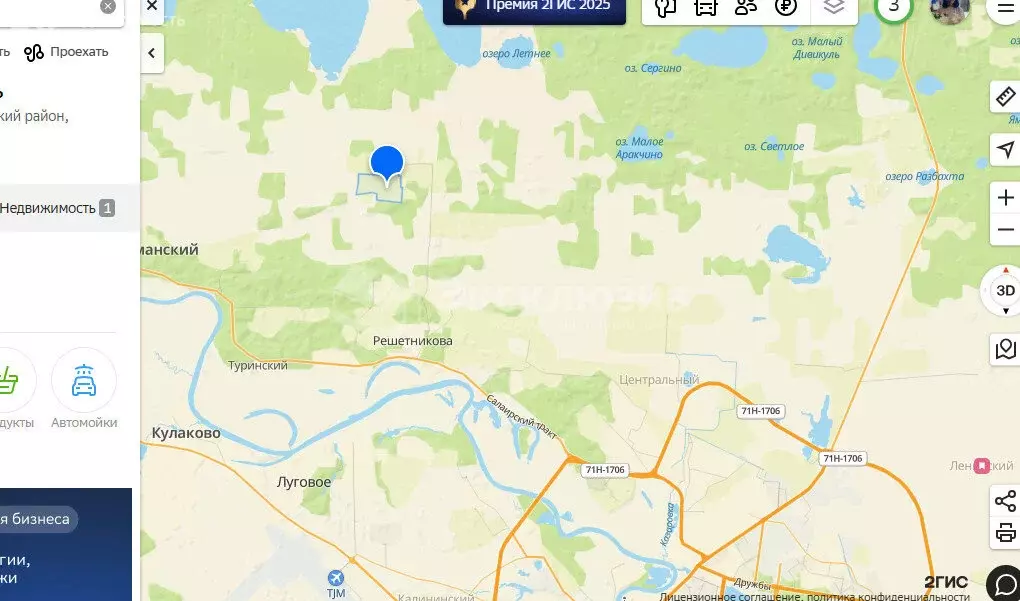
Task: Open the hamburger main menu
Action: (x=1004, y=8)
